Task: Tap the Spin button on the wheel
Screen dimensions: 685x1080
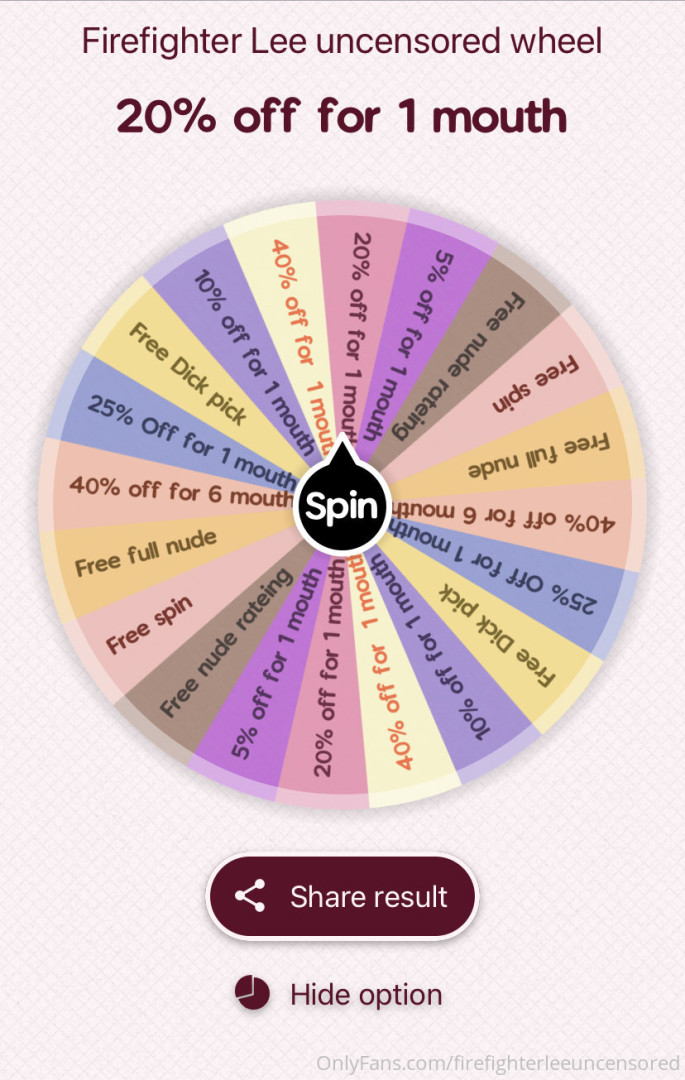Action: coord(342,507)
